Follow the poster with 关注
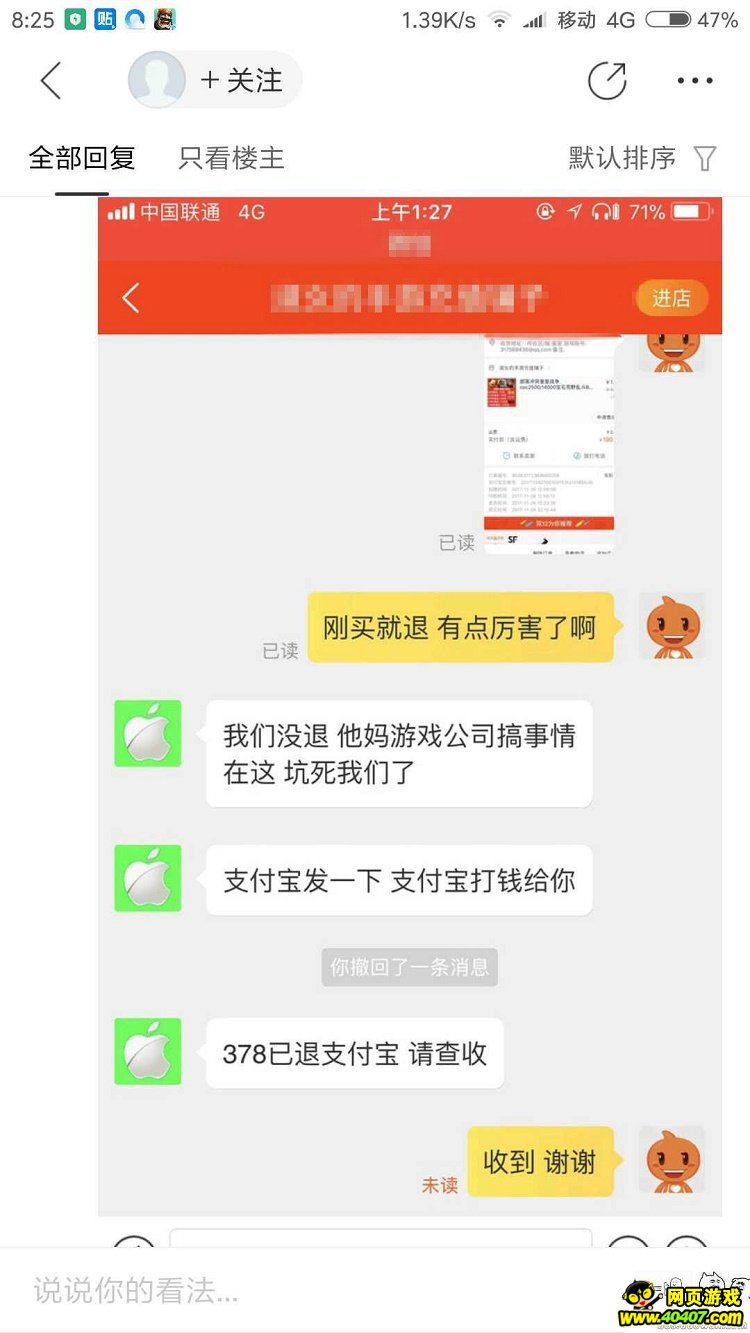Image resolution: width=750 pixels, height=1333 pixels. (241, 81)
